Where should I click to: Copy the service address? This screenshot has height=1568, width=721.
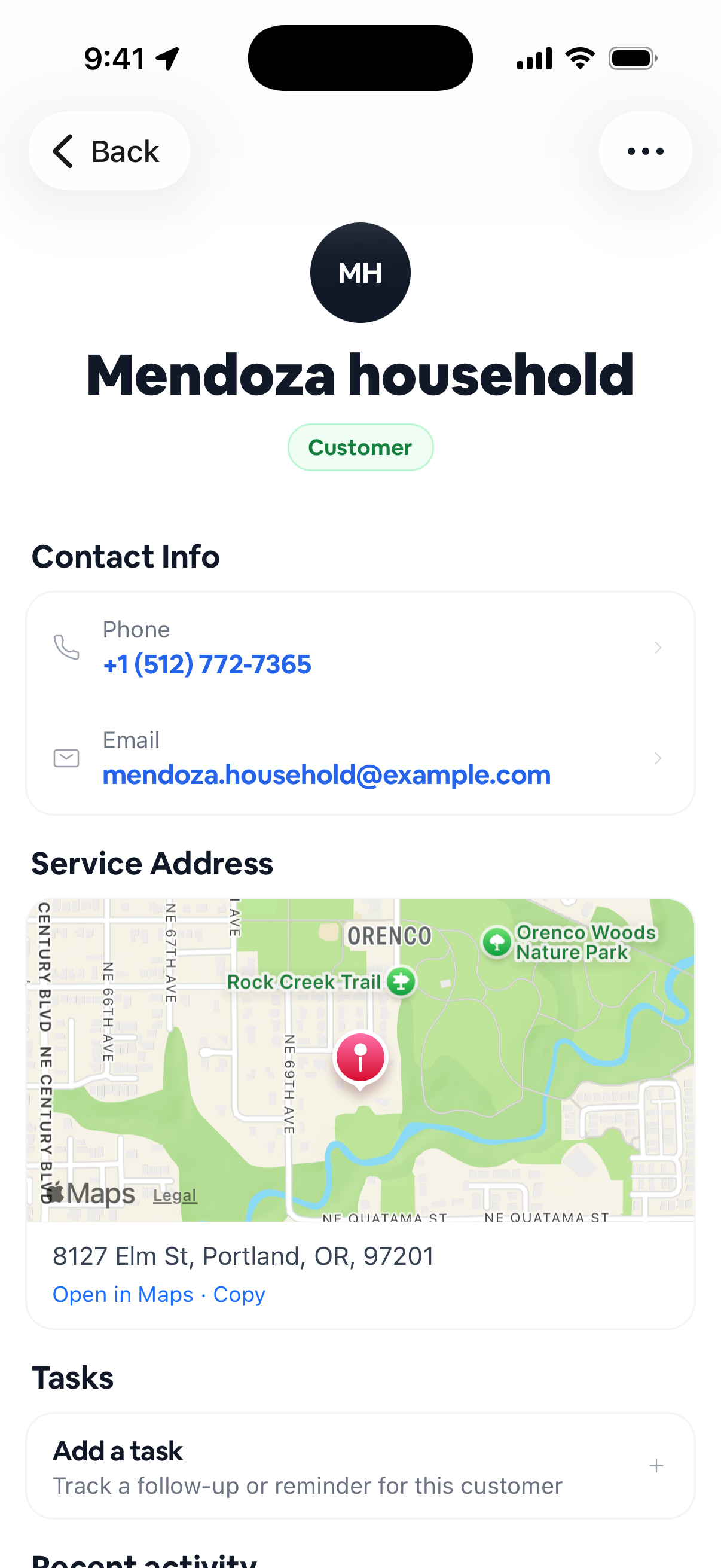239,1294
